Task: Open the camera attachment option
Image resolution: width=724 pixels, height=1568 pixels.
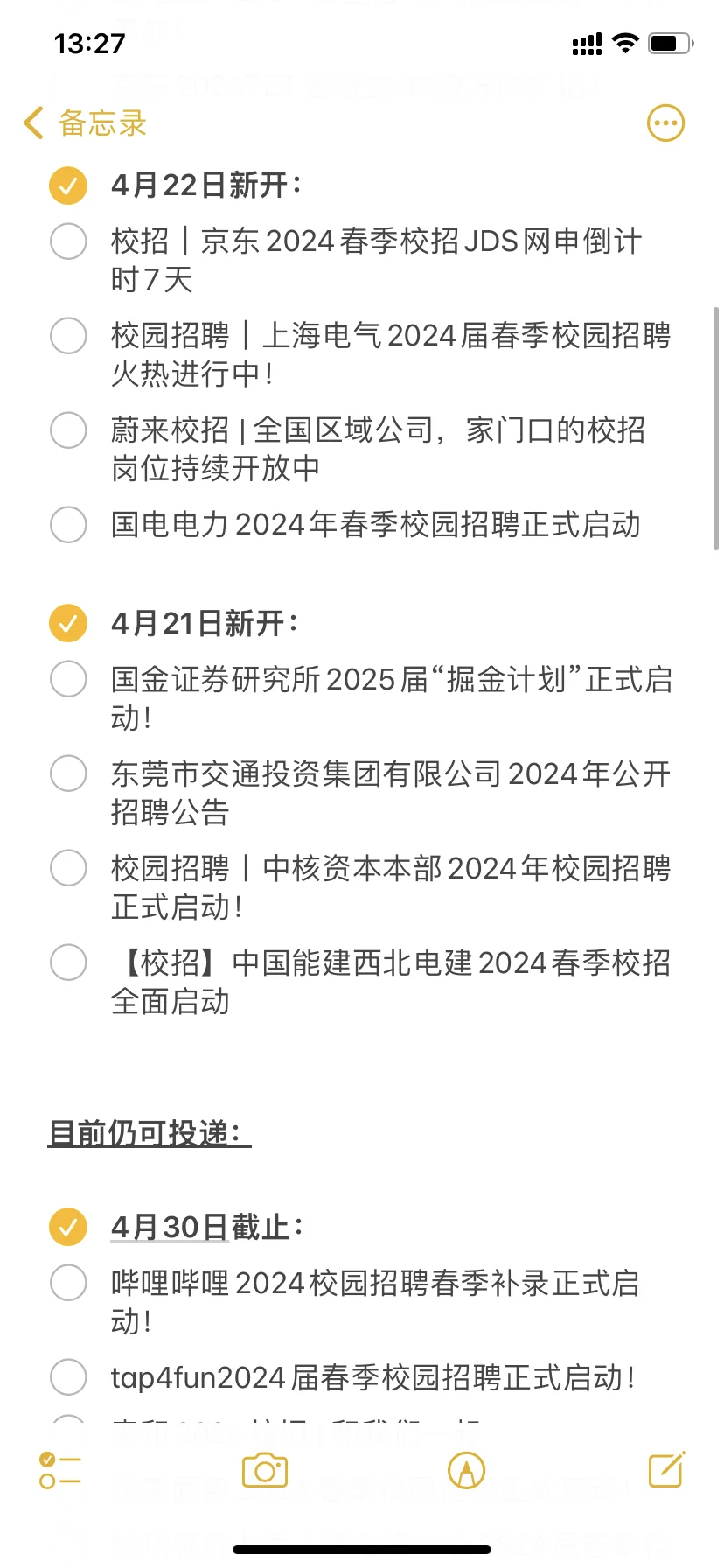Action: click(264, 1470)
